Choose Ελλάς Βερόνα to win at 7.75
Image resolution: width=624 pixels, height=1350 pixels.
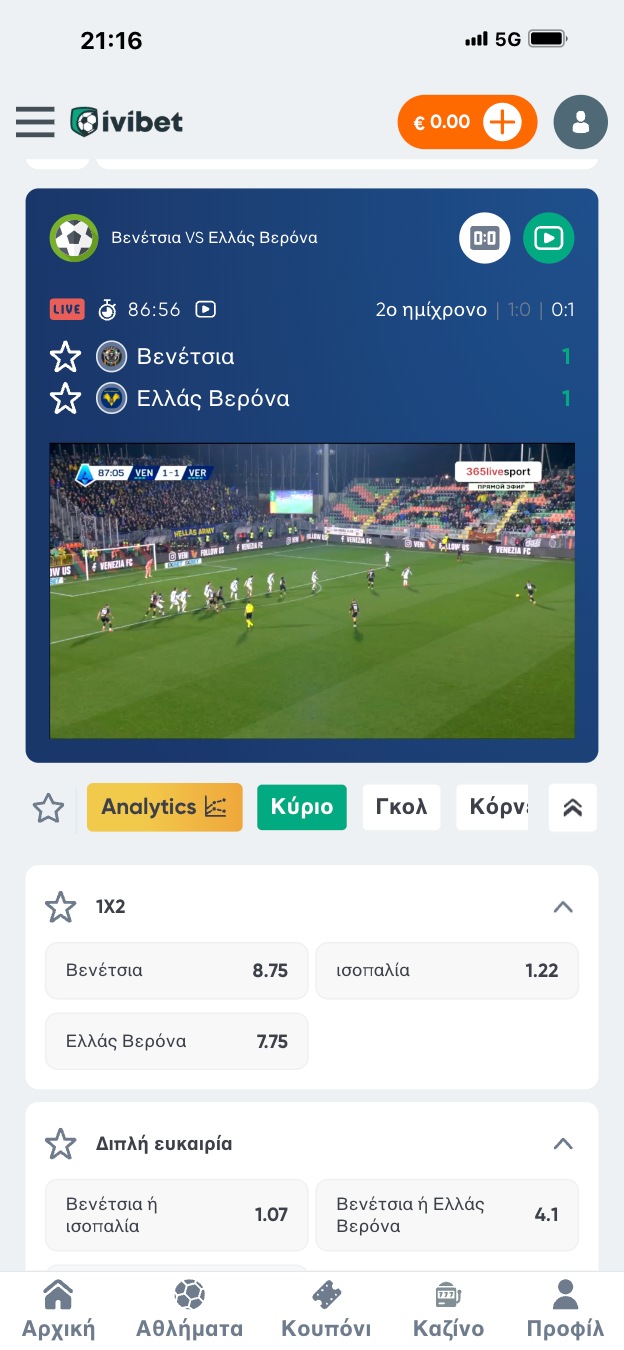pyautogui.click(x=177, y=1041)
